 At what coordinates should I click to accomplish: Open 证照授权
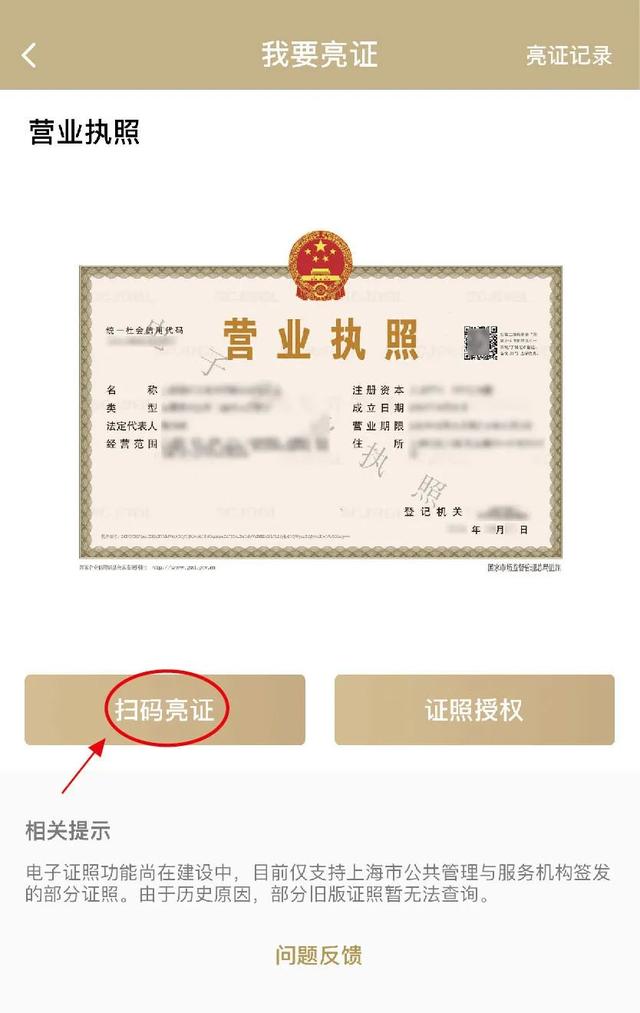point(474,710)
